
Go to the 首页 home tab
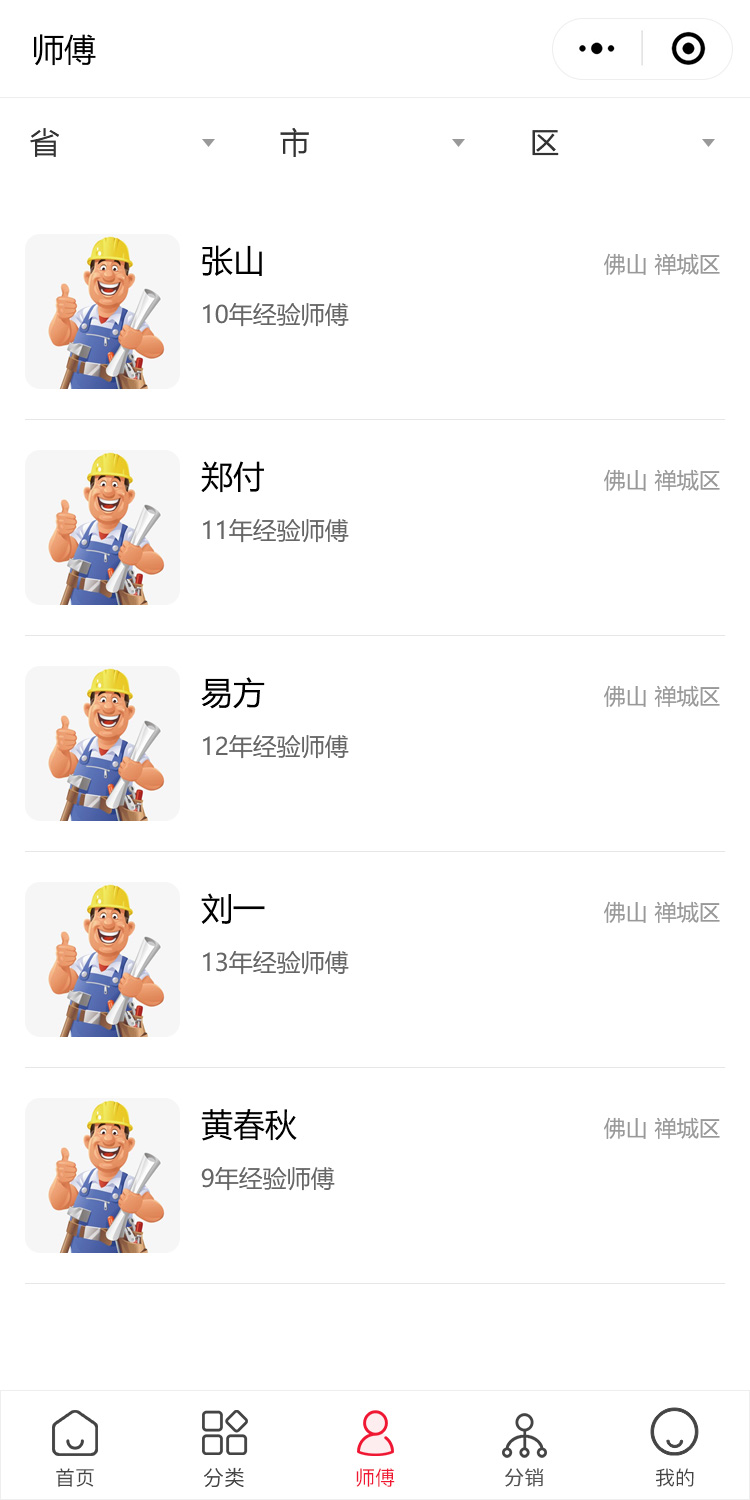point(75,1447)
